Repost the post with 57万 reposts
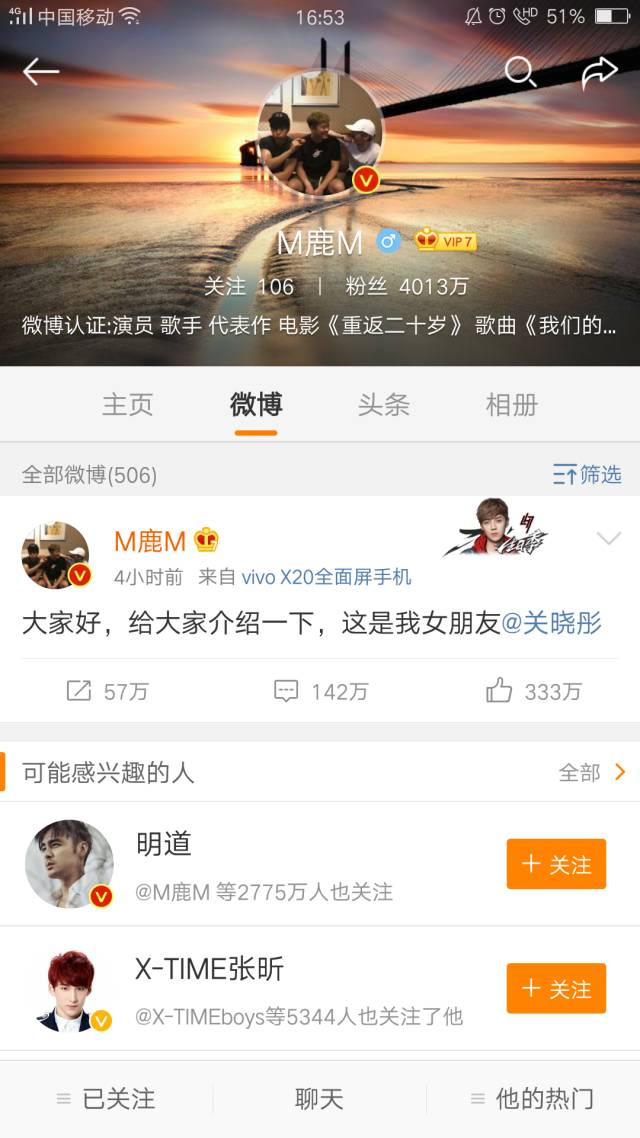 [106, 691]
